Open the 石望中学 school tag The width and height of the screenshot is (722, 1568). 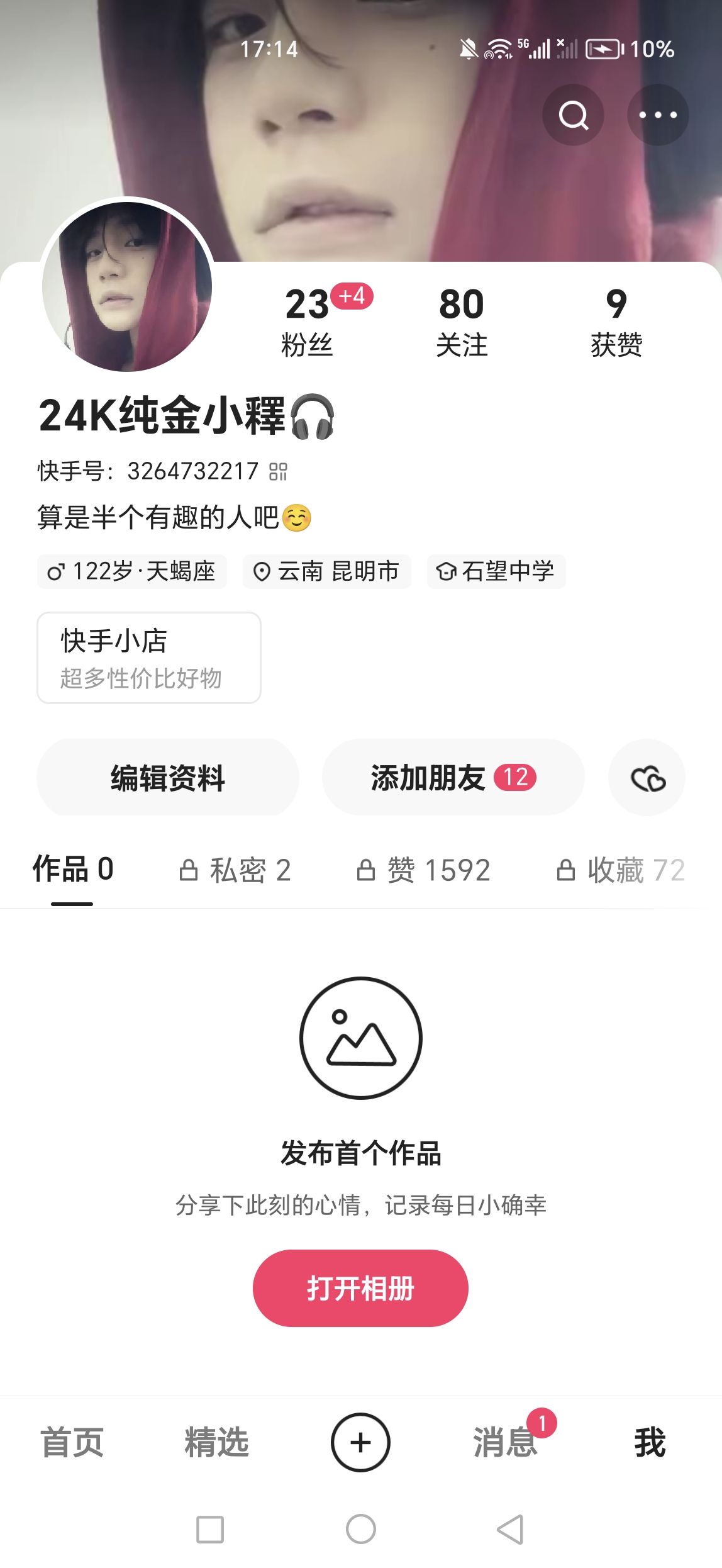[x=496, y=571]
